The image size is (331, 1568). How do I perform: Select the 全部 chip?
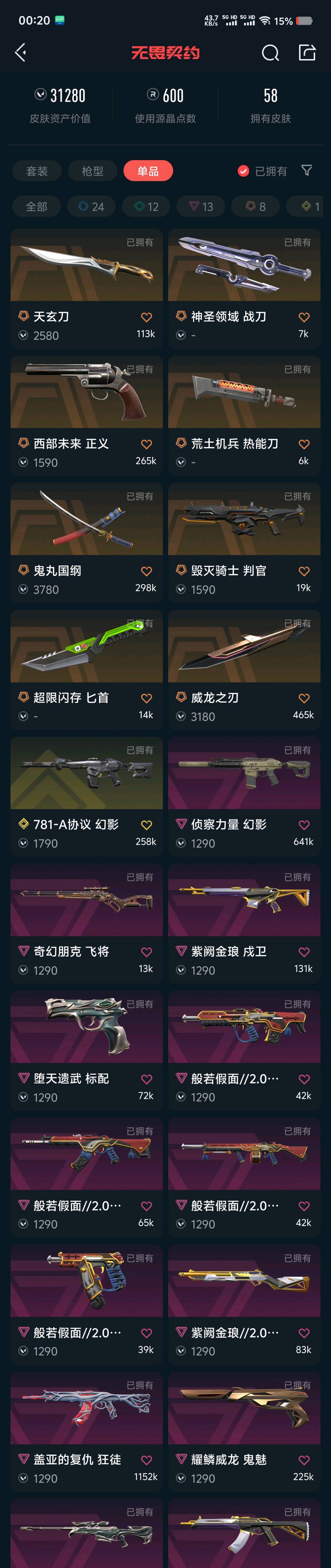pos(36,206)
